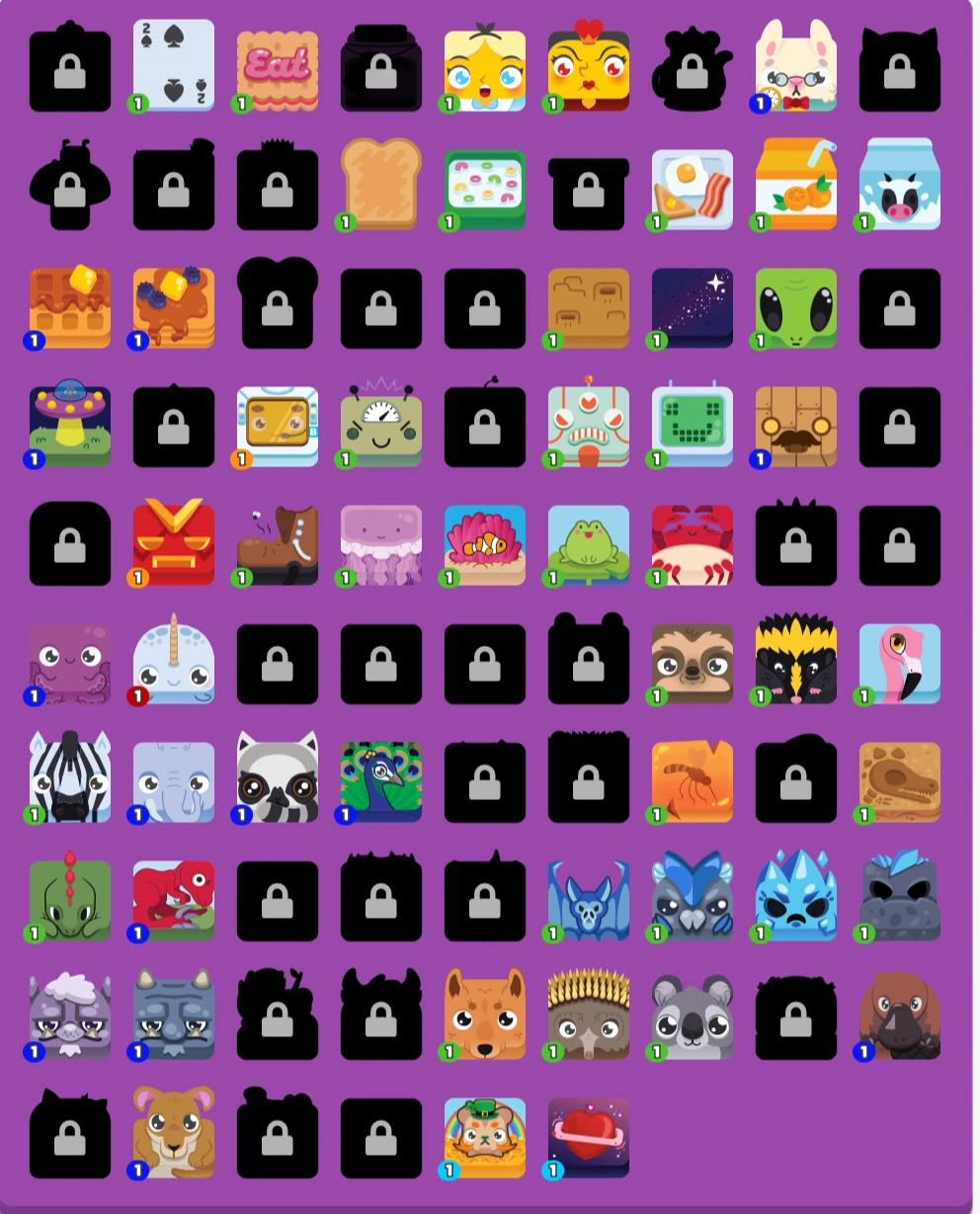Open the green alien face blook

tap(796, 308)
